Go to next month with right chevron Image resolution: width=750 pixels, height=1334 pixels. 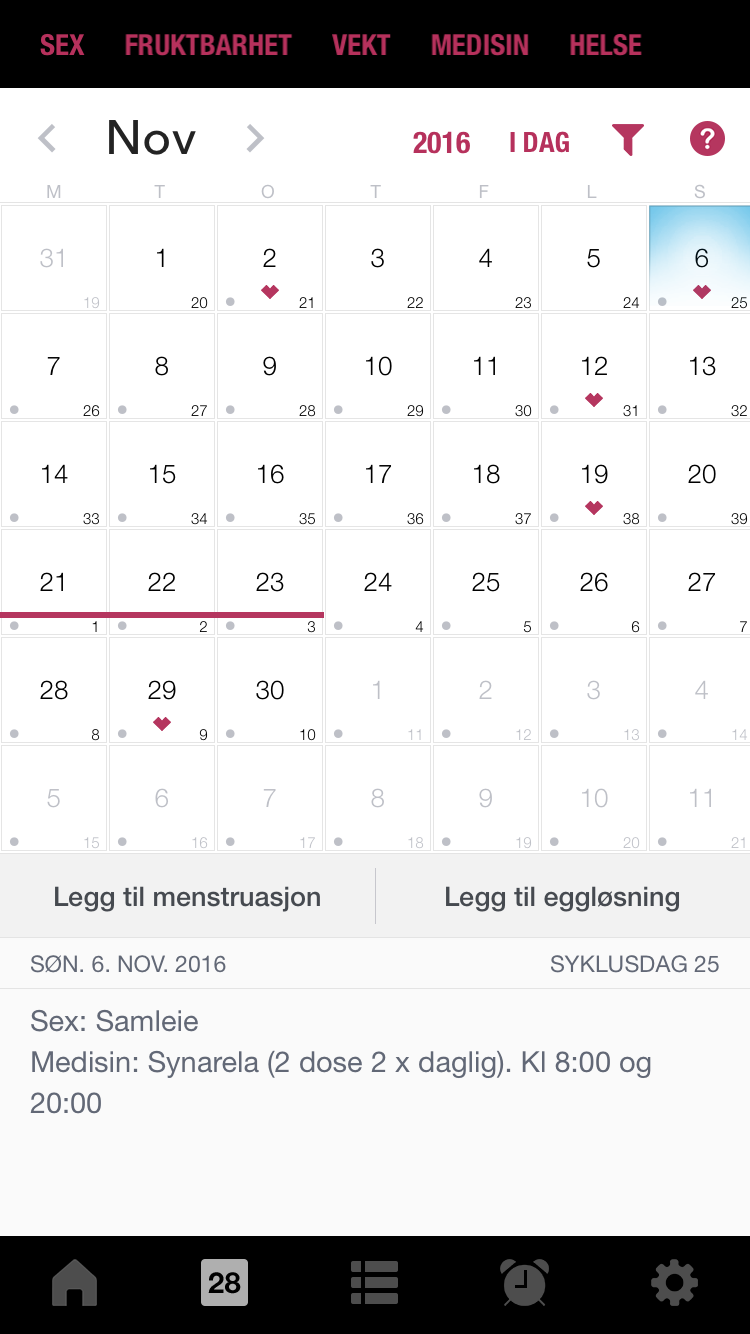click(x=255, y=138)
